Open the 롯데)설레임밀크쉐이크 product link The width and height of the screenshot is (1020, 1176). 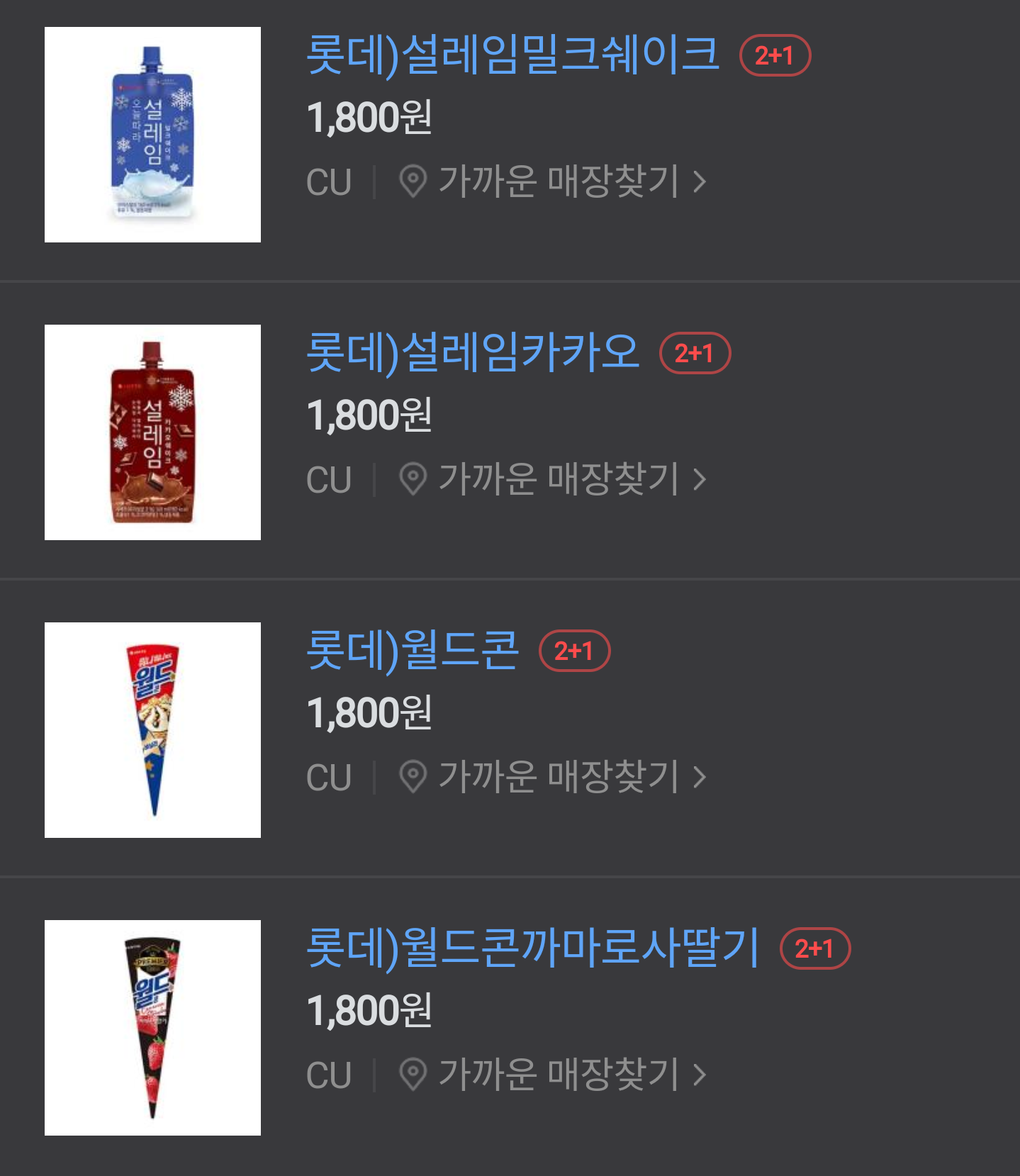click(x=513, y=55)
